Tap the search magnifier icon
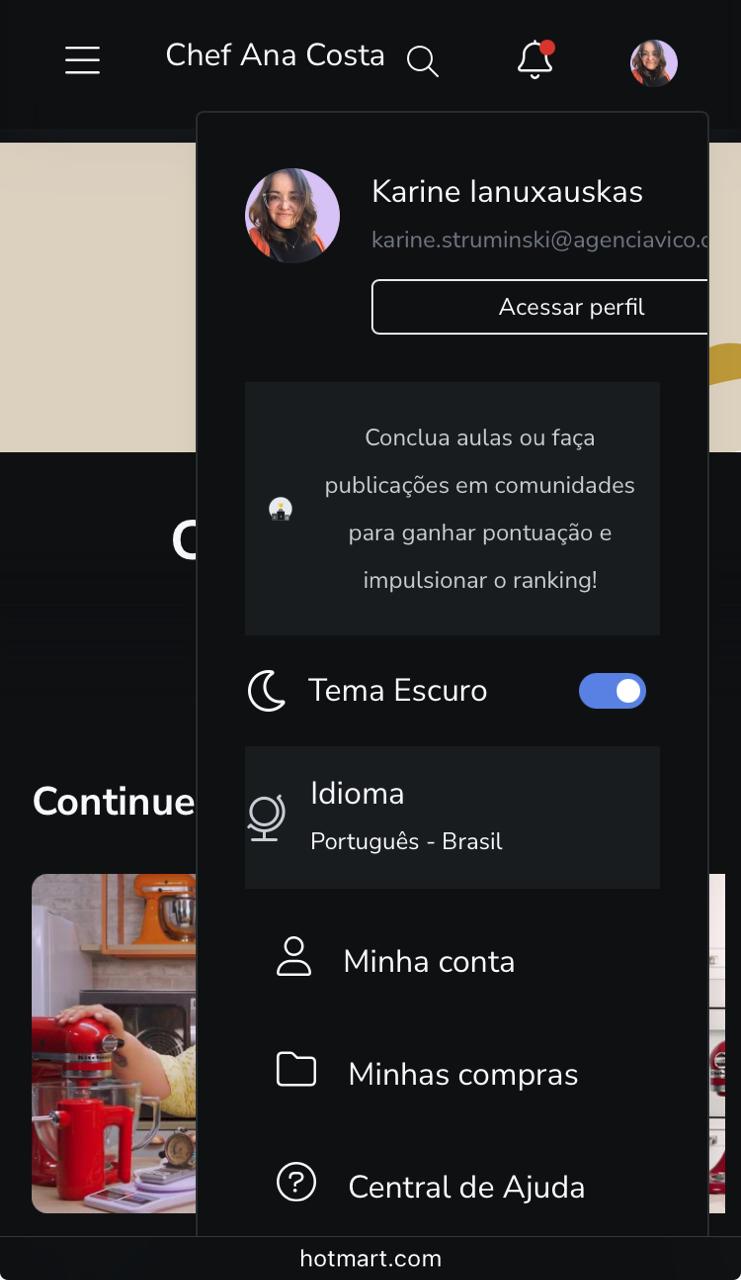 pyautogui.click(x=422, y=61)
